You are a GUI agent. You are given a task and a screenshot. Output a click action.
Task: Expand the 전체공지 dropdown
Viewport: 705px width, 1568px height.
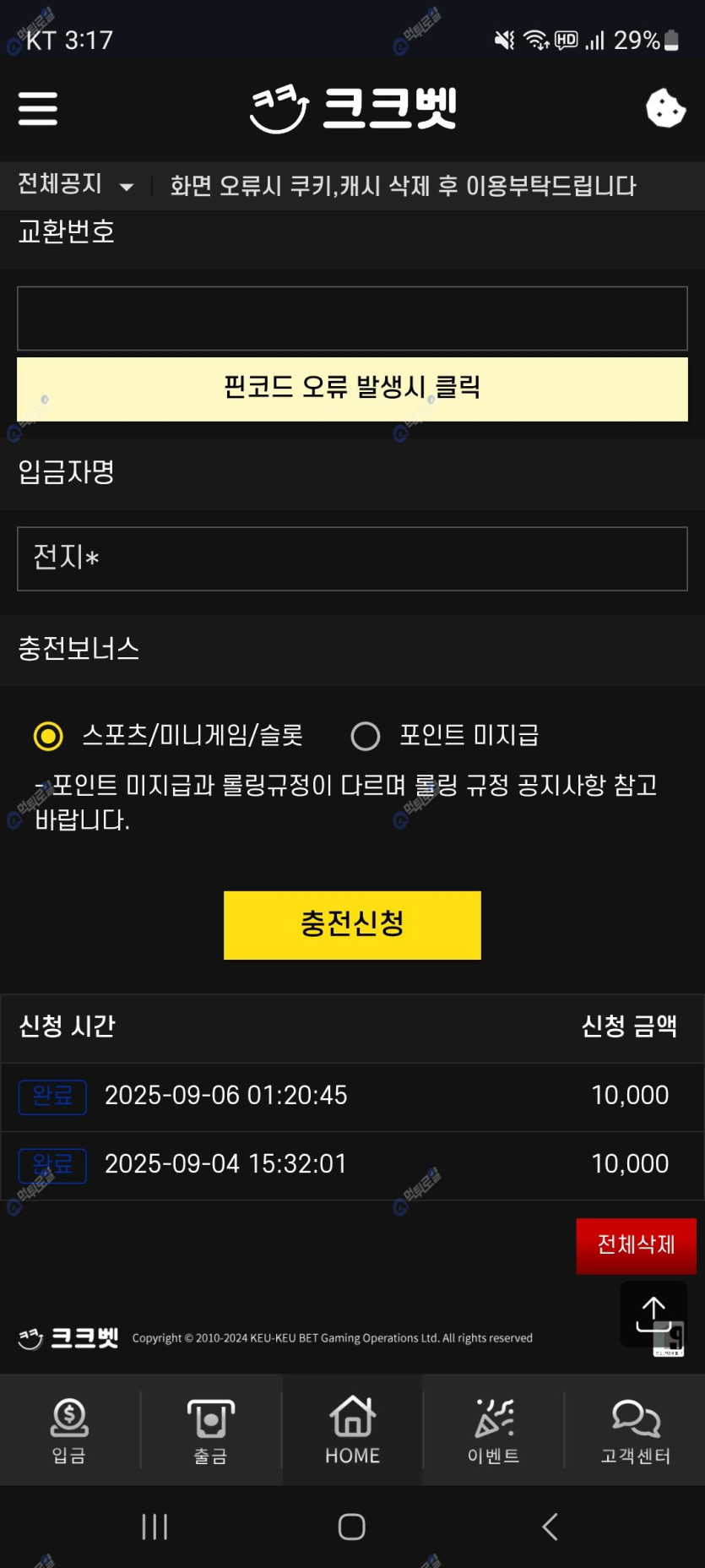click(x=76, y=185)
